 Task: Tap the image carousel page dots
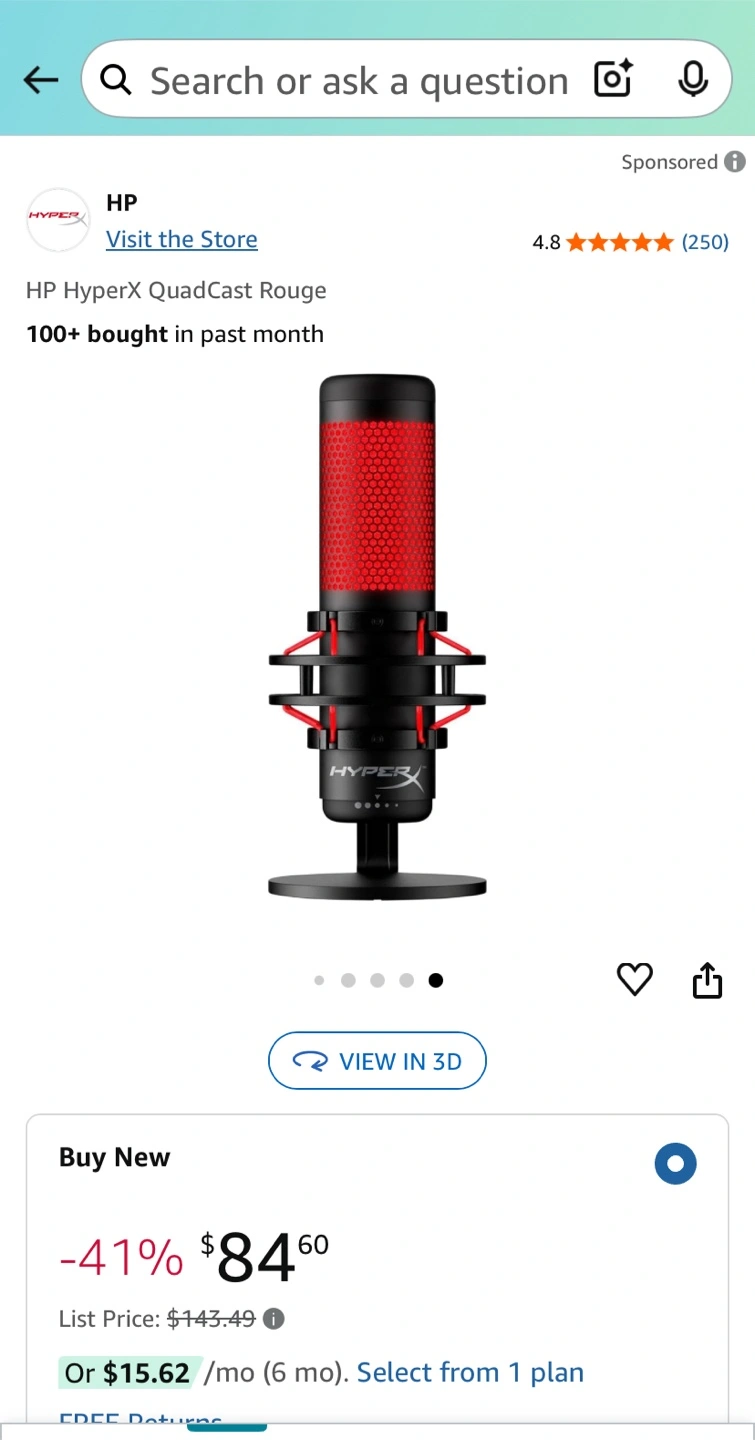click(377, 980)
